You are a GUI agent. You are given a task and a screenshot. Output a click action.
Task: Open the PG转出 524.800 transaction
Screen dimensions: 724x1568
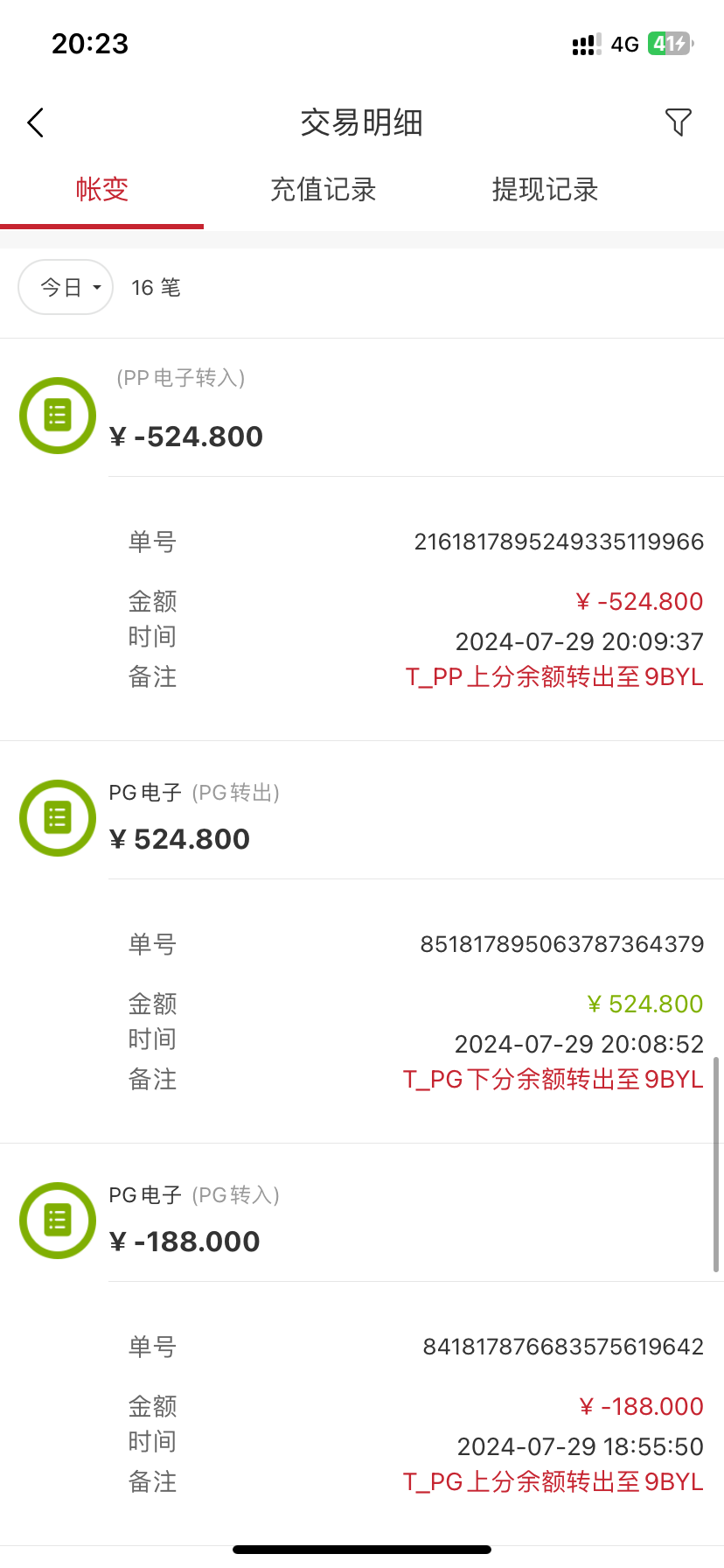(262, 818)
